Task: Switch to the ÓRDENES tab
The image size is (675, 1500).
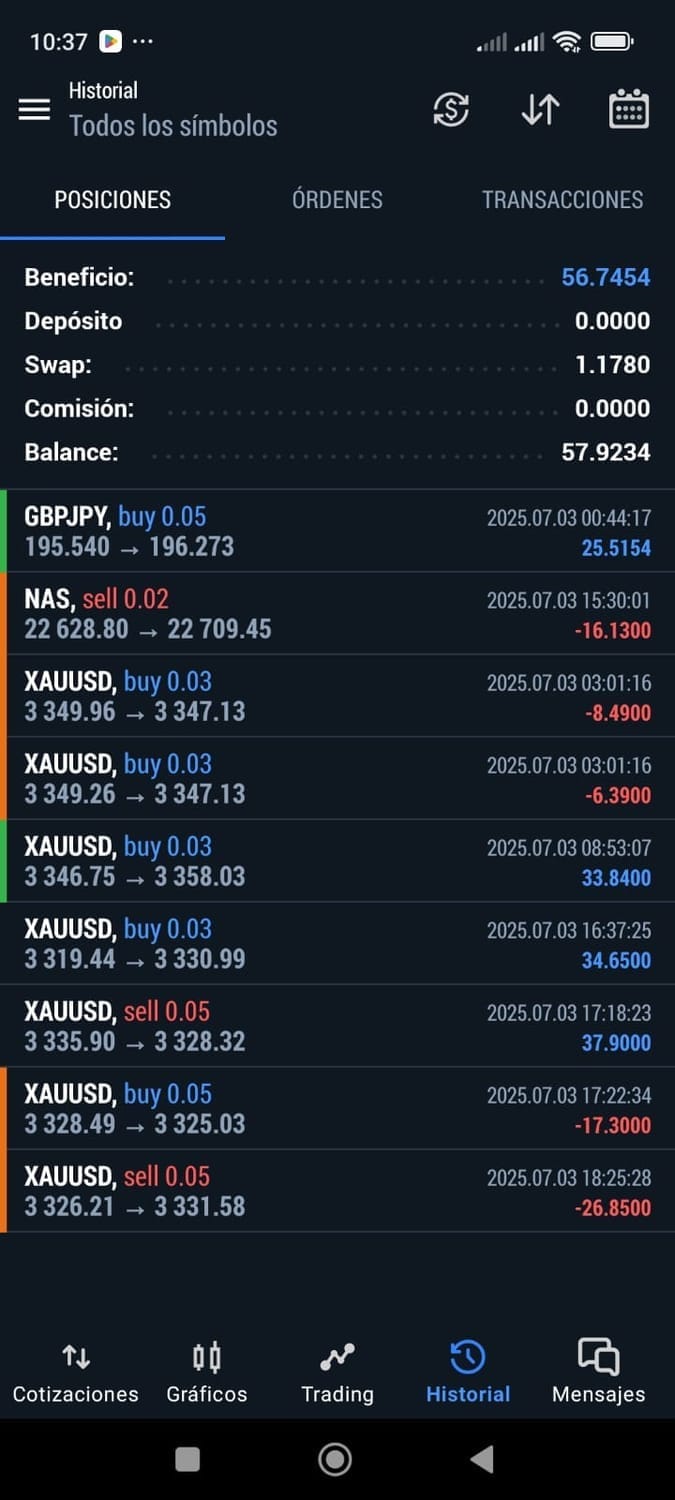Action: click(337, 200)
